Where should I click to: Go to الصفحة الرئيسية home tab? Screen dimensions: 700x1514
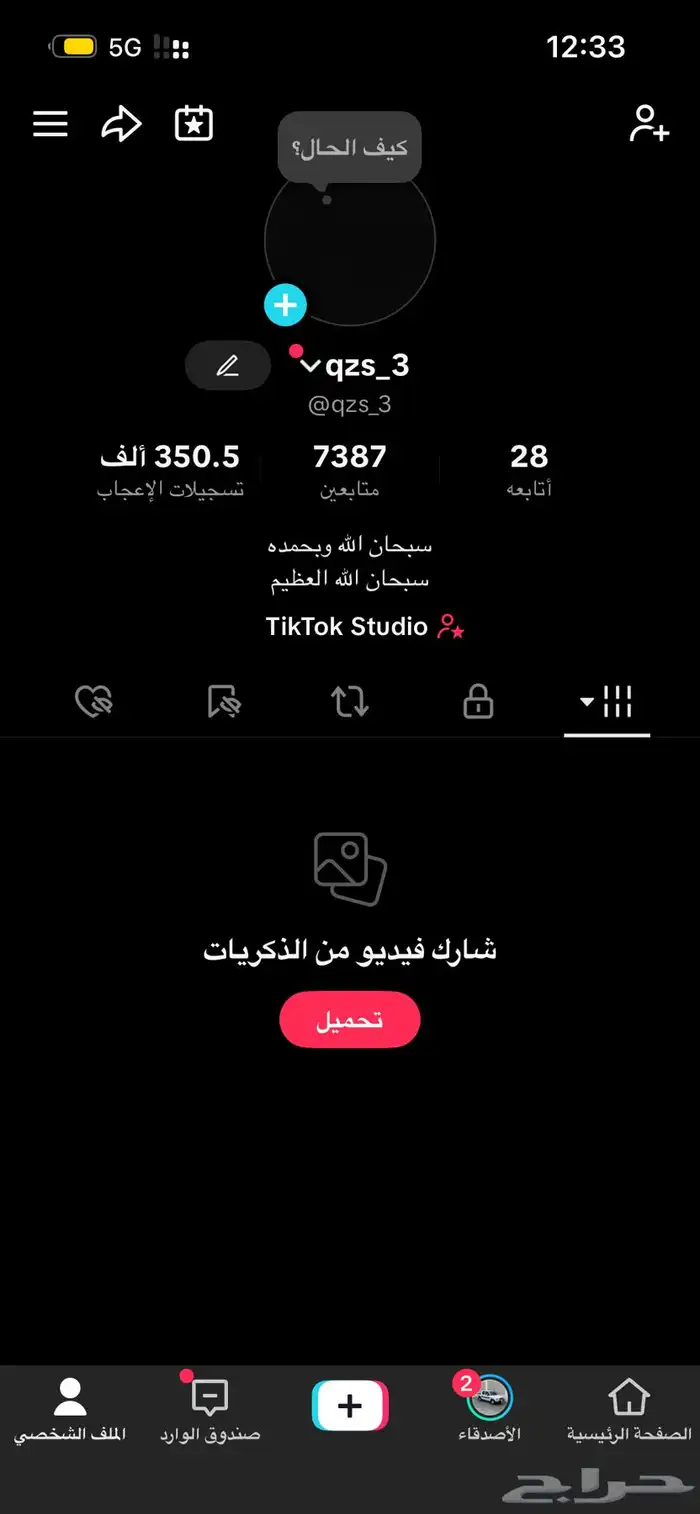pos(629,1409)
